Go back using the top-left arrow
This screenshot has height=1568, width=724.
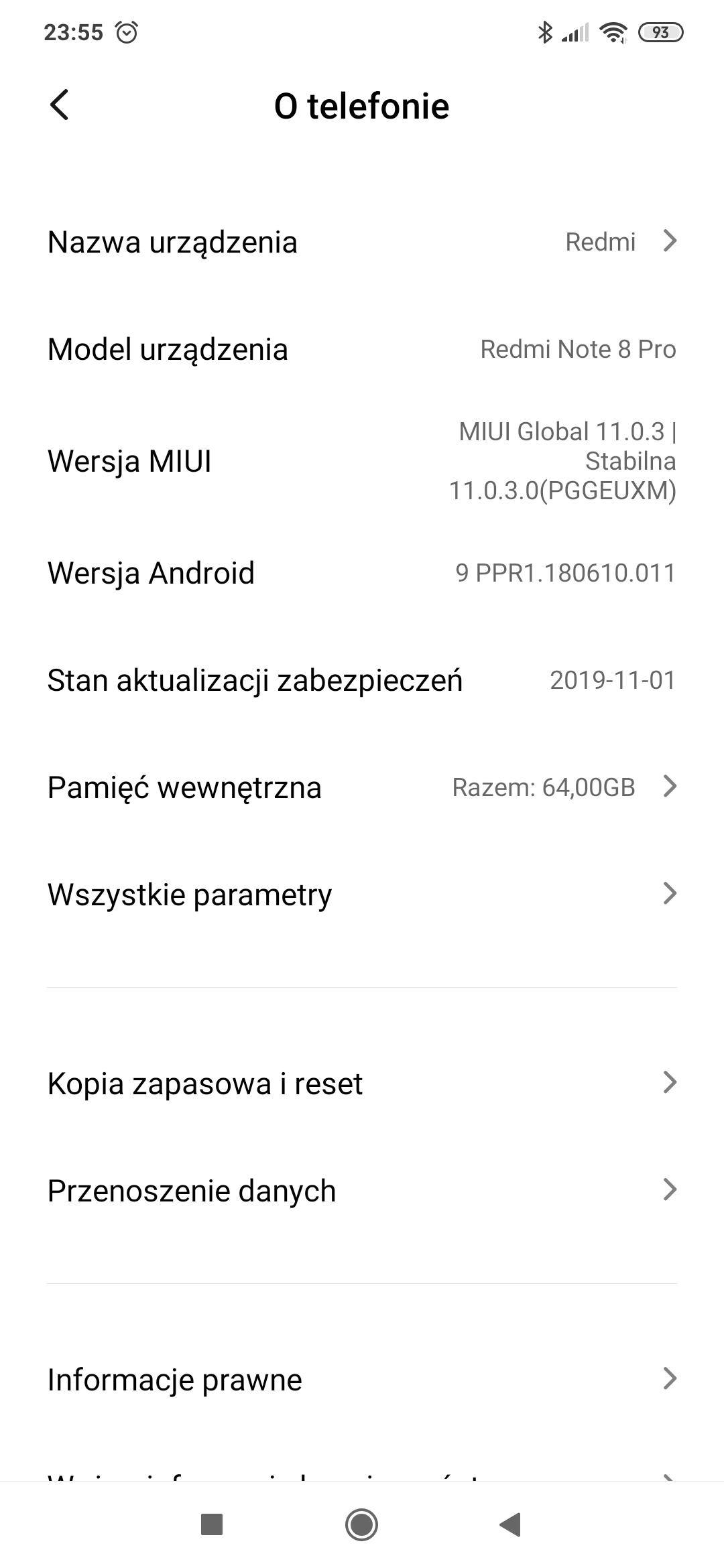coord(59,105)
